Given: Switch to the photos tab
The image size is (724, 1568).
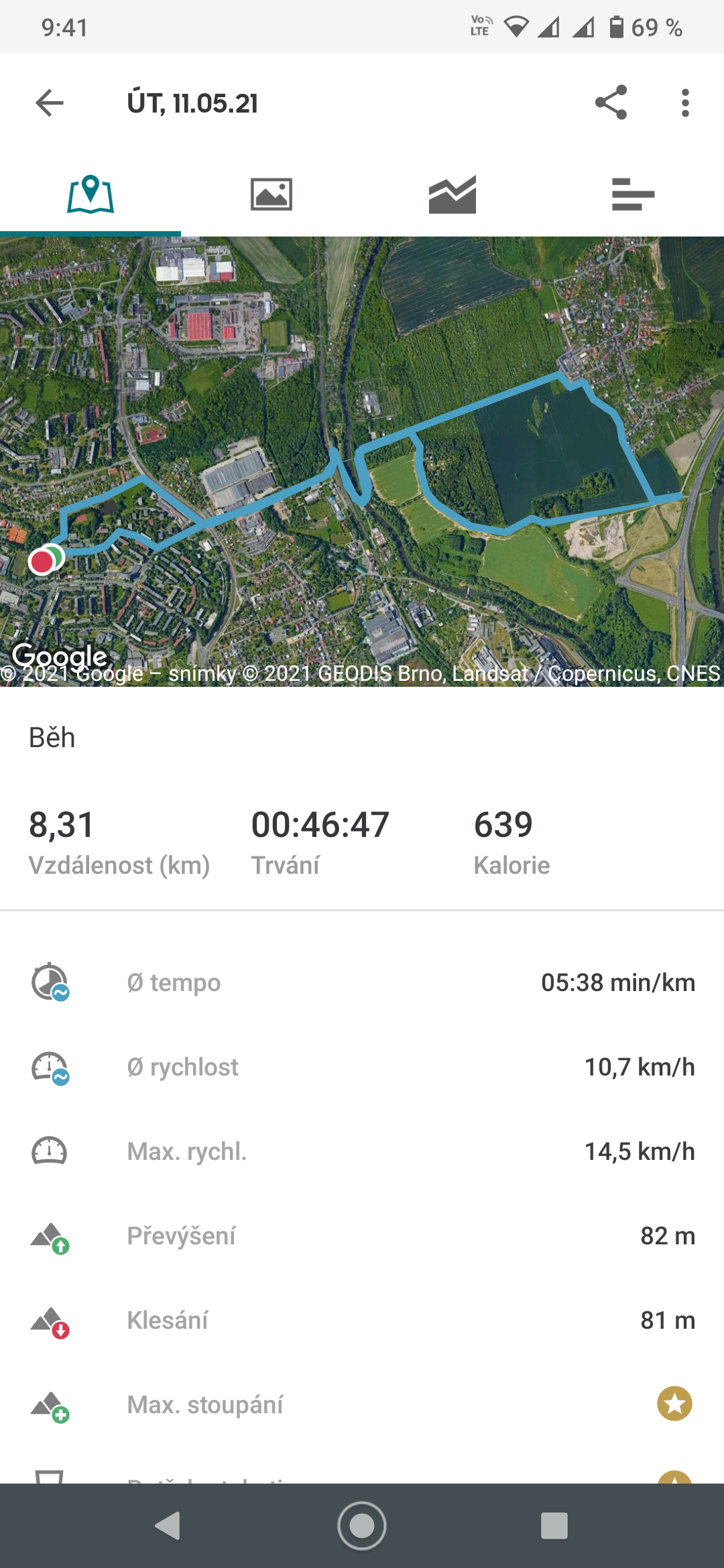Looking at the screenshot, I should click(271, 194).
